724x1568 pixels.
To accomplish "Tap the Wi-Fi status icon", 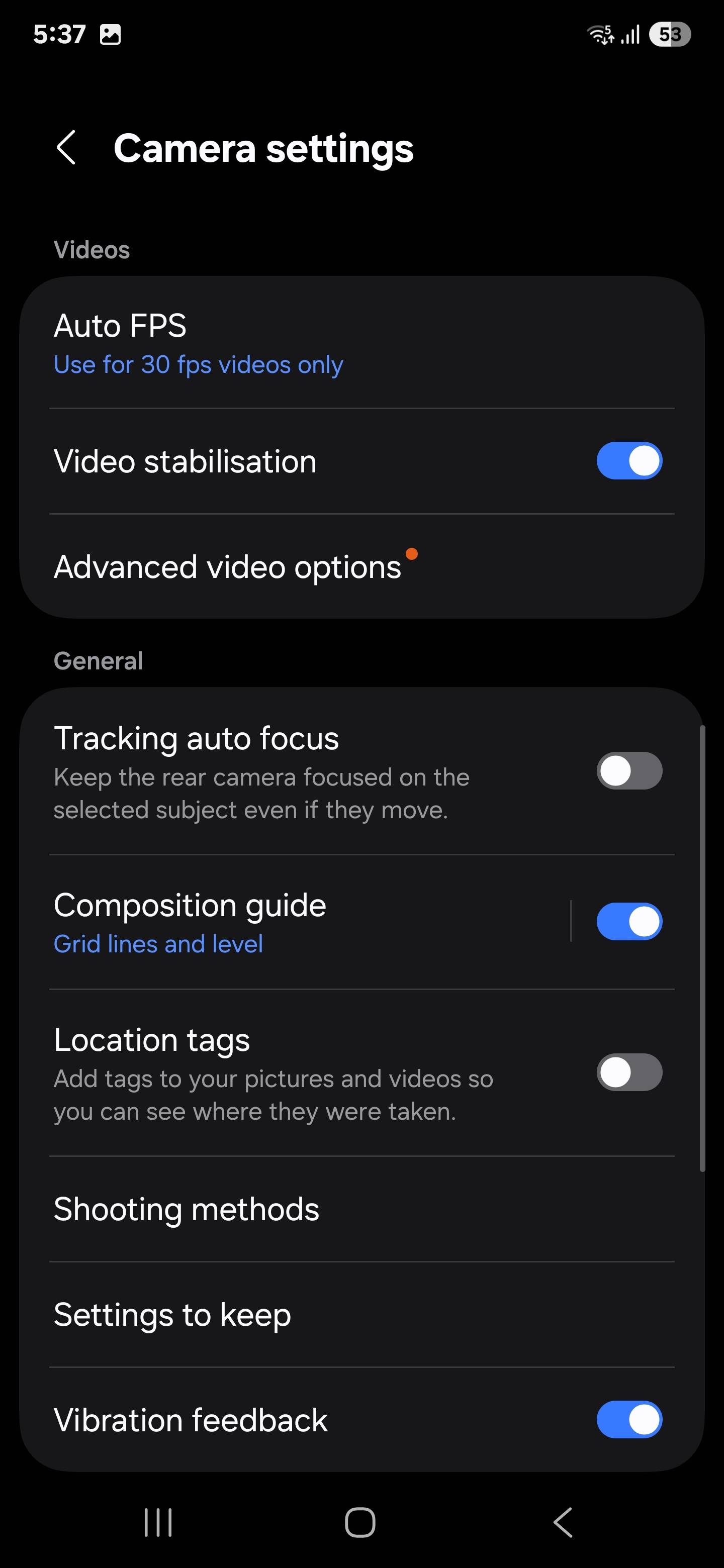I will point(600,35).
